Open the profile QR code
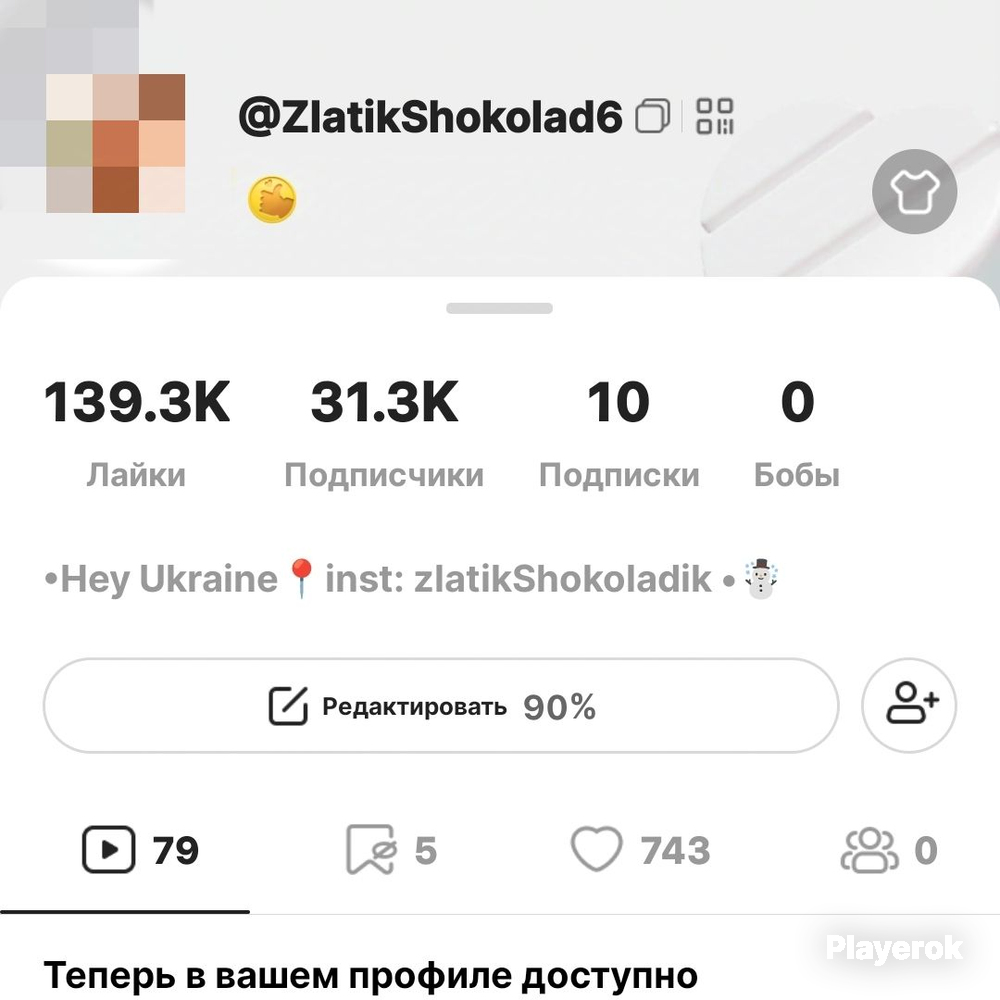This screenshot has height=1000, width=1000. 715,117
